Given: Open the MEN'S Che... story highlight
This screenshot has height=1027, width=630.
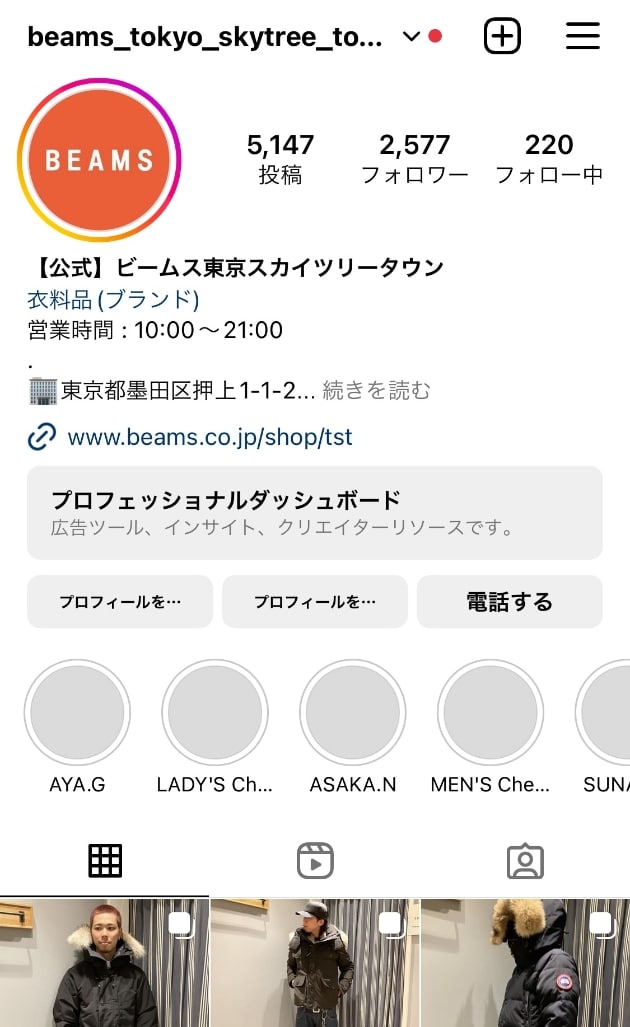Looking at the screenshot, I should coord(491,712).
